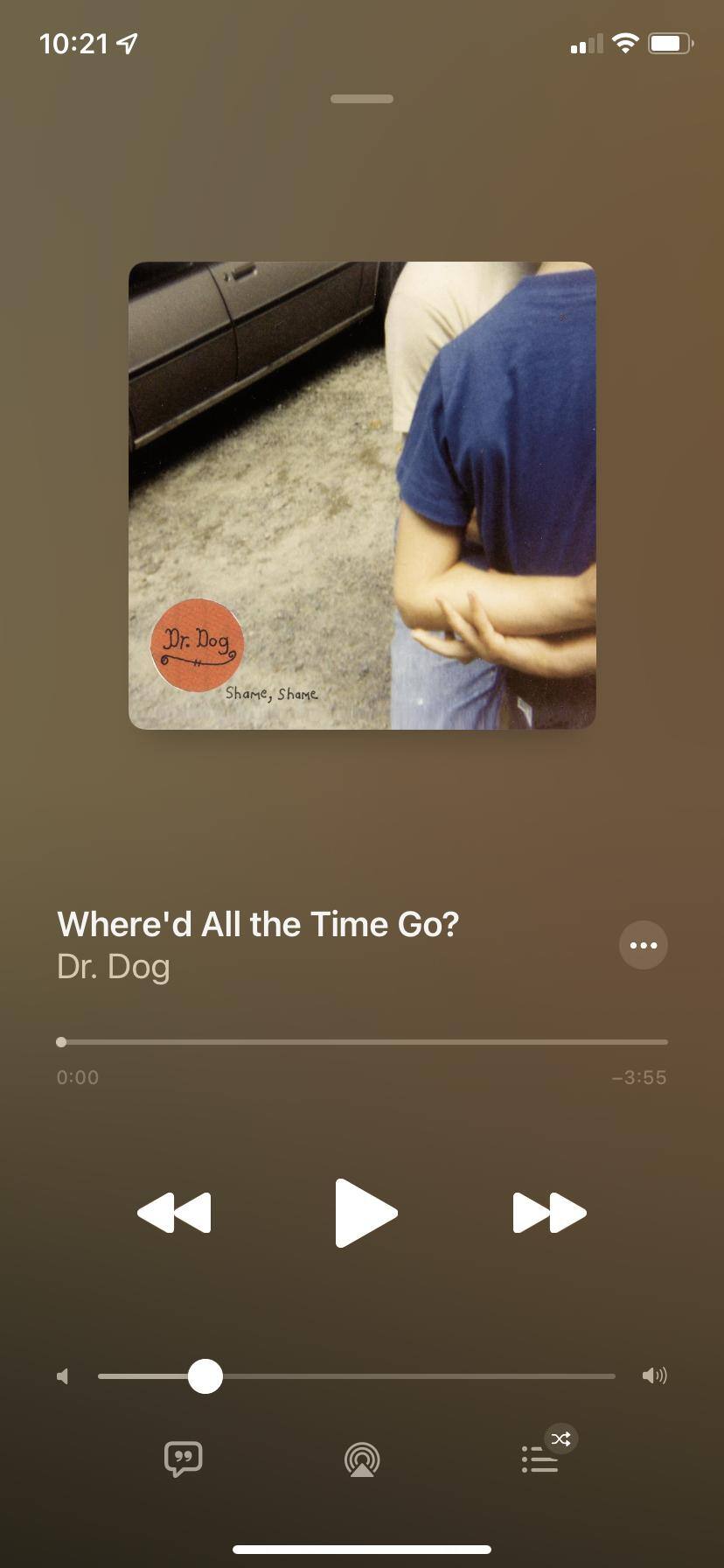Open AirPlay output options
The height and width of the screenshot is (1568, 724).
(362, 1459)
